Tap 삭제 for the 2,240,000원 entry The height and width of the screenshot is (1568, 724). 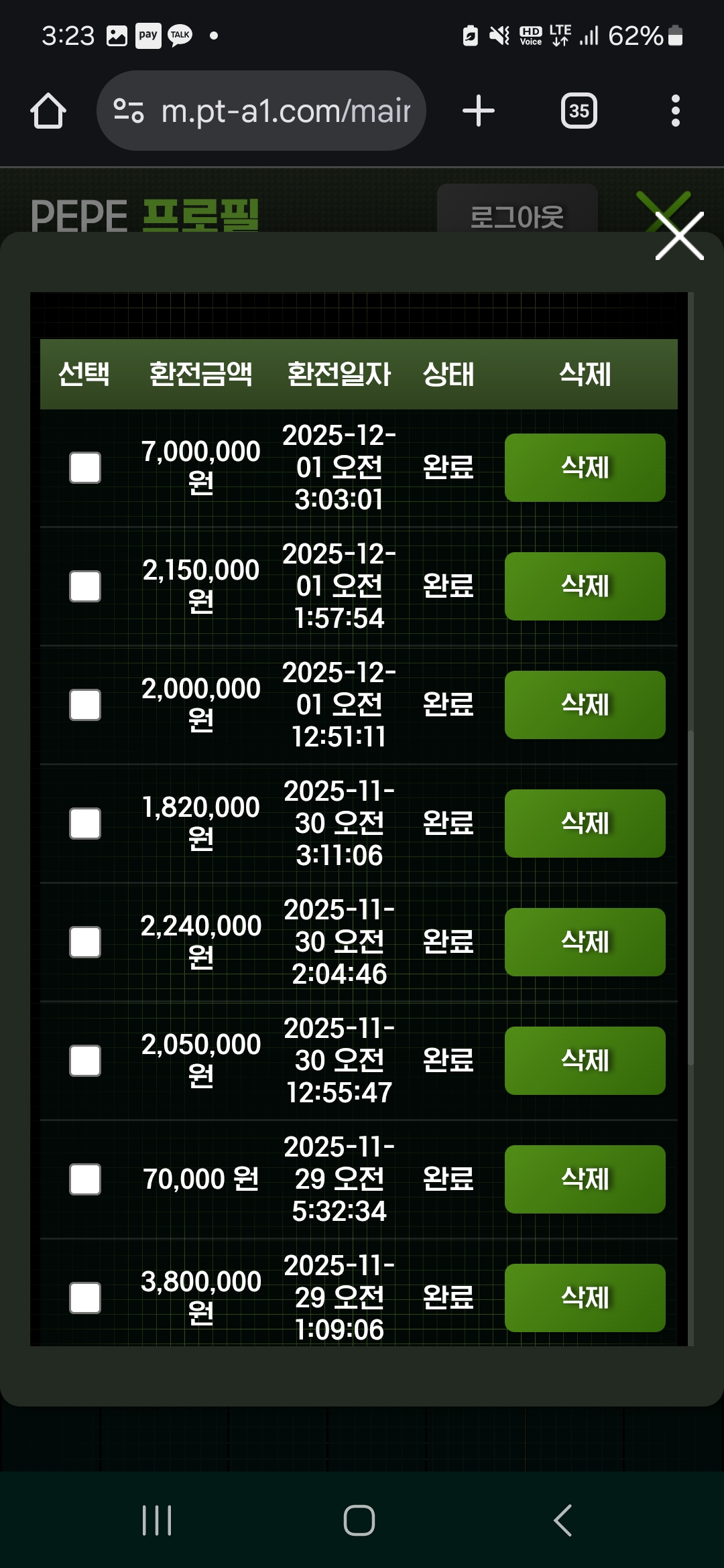[x=585, y=942]
